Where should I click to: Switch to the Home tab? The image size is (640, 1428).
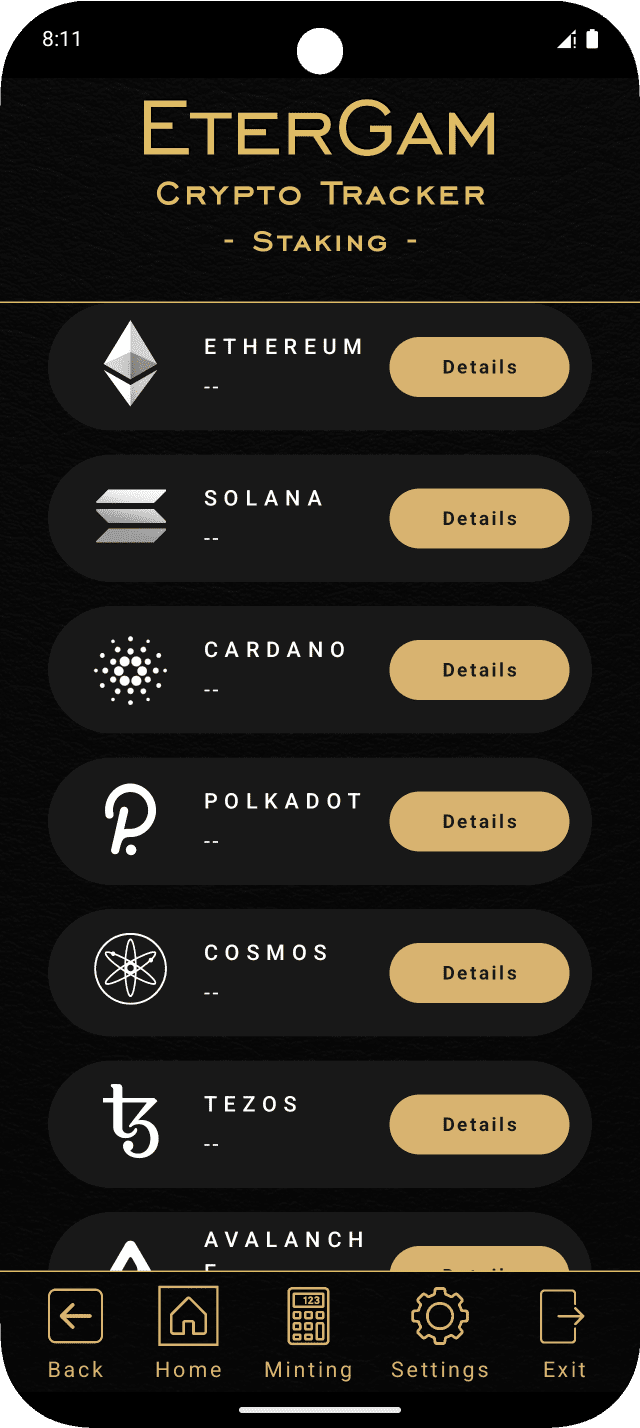(188, 1332)
